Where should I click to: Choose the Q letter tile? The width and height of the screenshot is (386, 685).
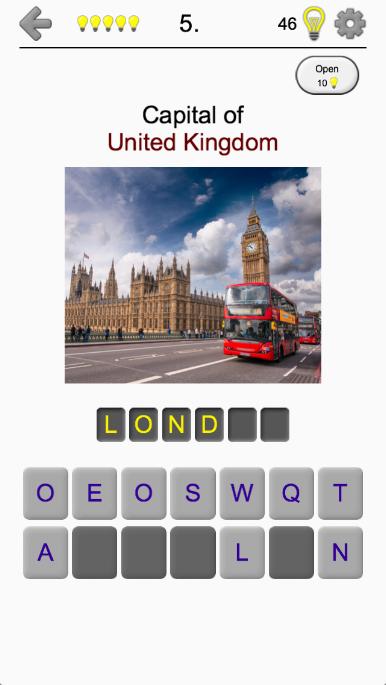pyautogui.click(x=291, y=493)
